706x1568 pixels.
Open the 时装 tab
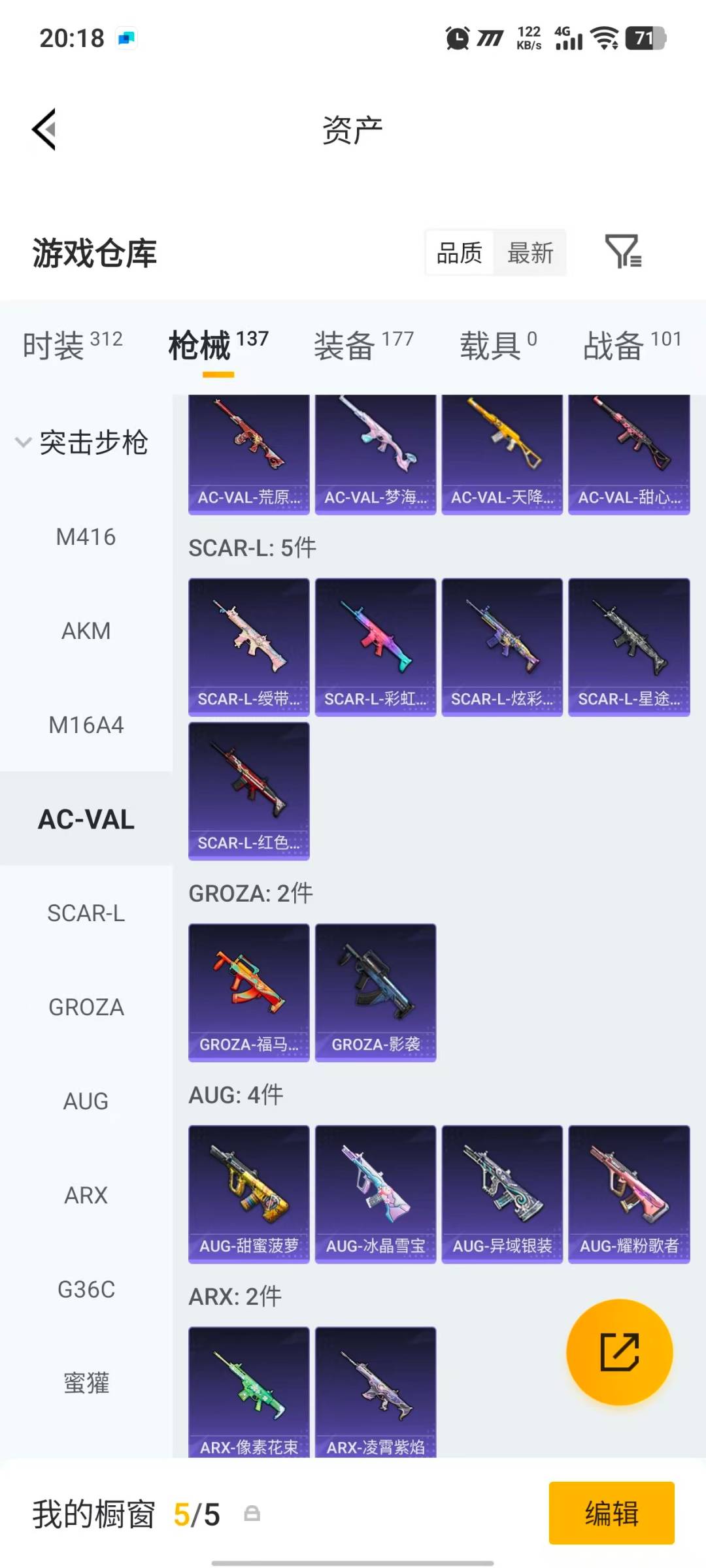(54, 344)
